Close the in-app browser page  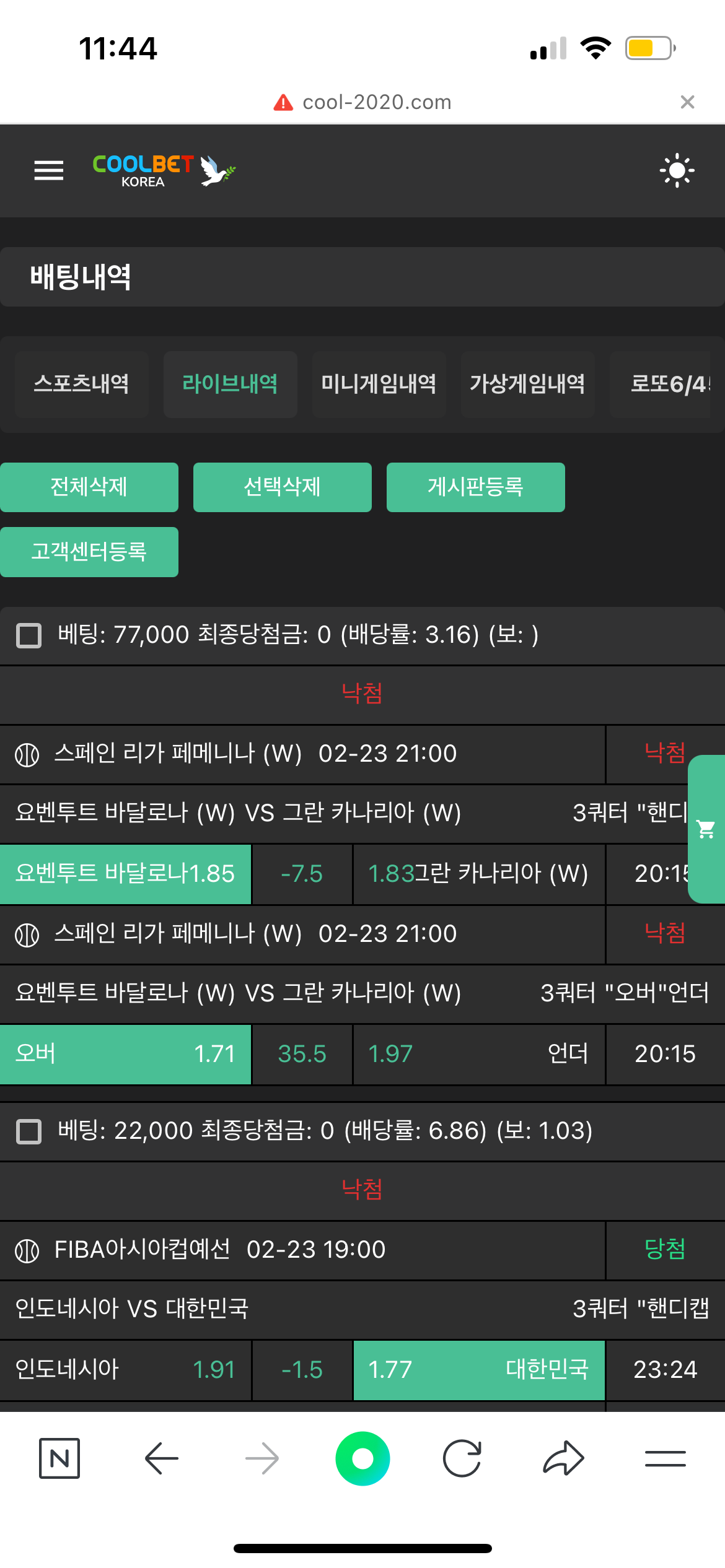(687, 102)
